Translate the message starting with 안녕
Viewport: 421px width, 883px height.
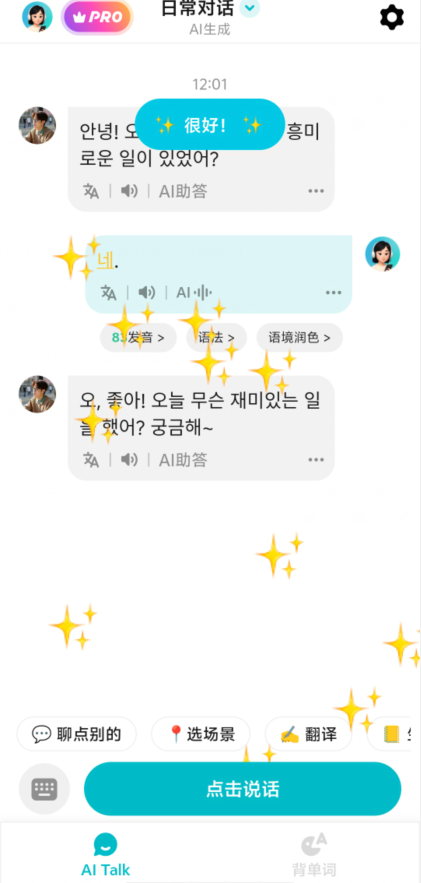(x=91, y=191)
